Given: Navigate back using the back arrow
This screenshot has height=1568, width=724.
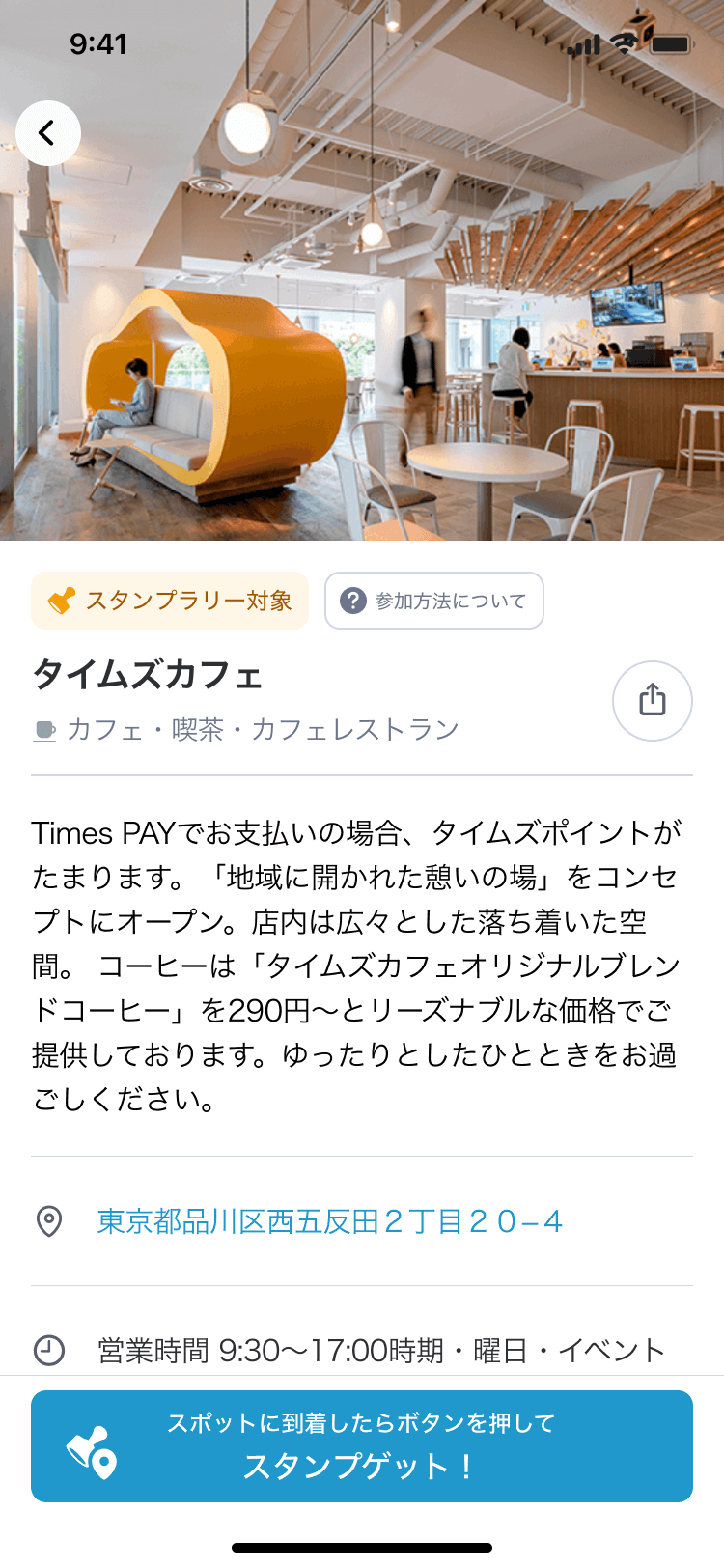Looking at the screenshot, I should [x=47, y=133].
